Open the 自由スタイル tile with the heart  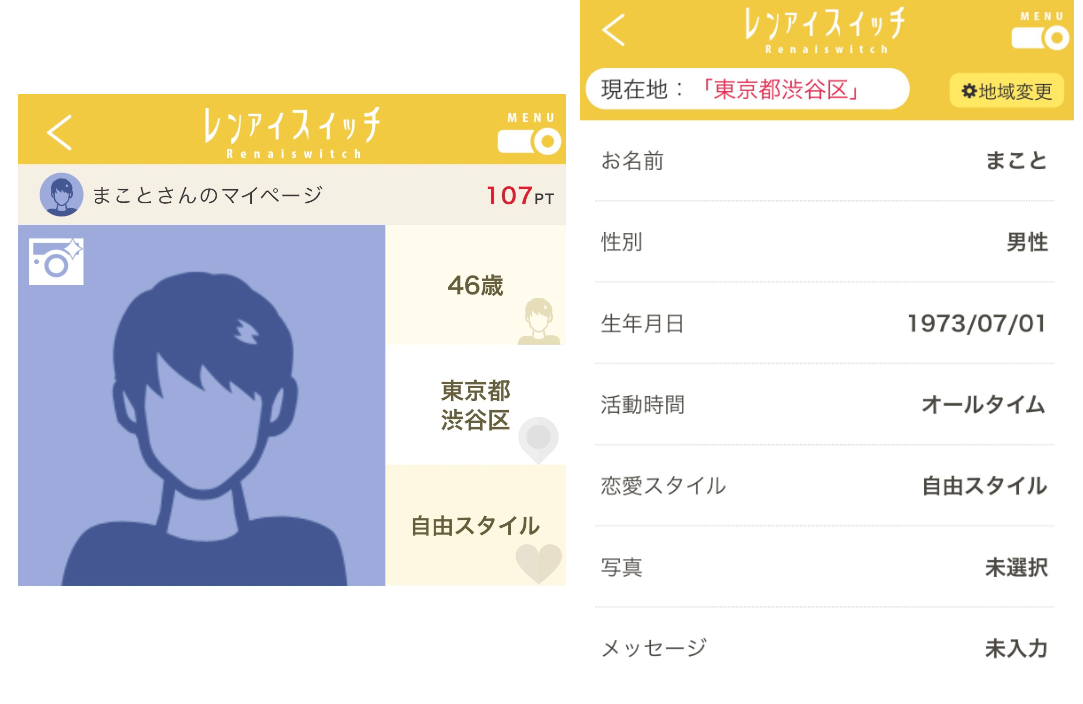pyautogui.click(x=475, y=526)
